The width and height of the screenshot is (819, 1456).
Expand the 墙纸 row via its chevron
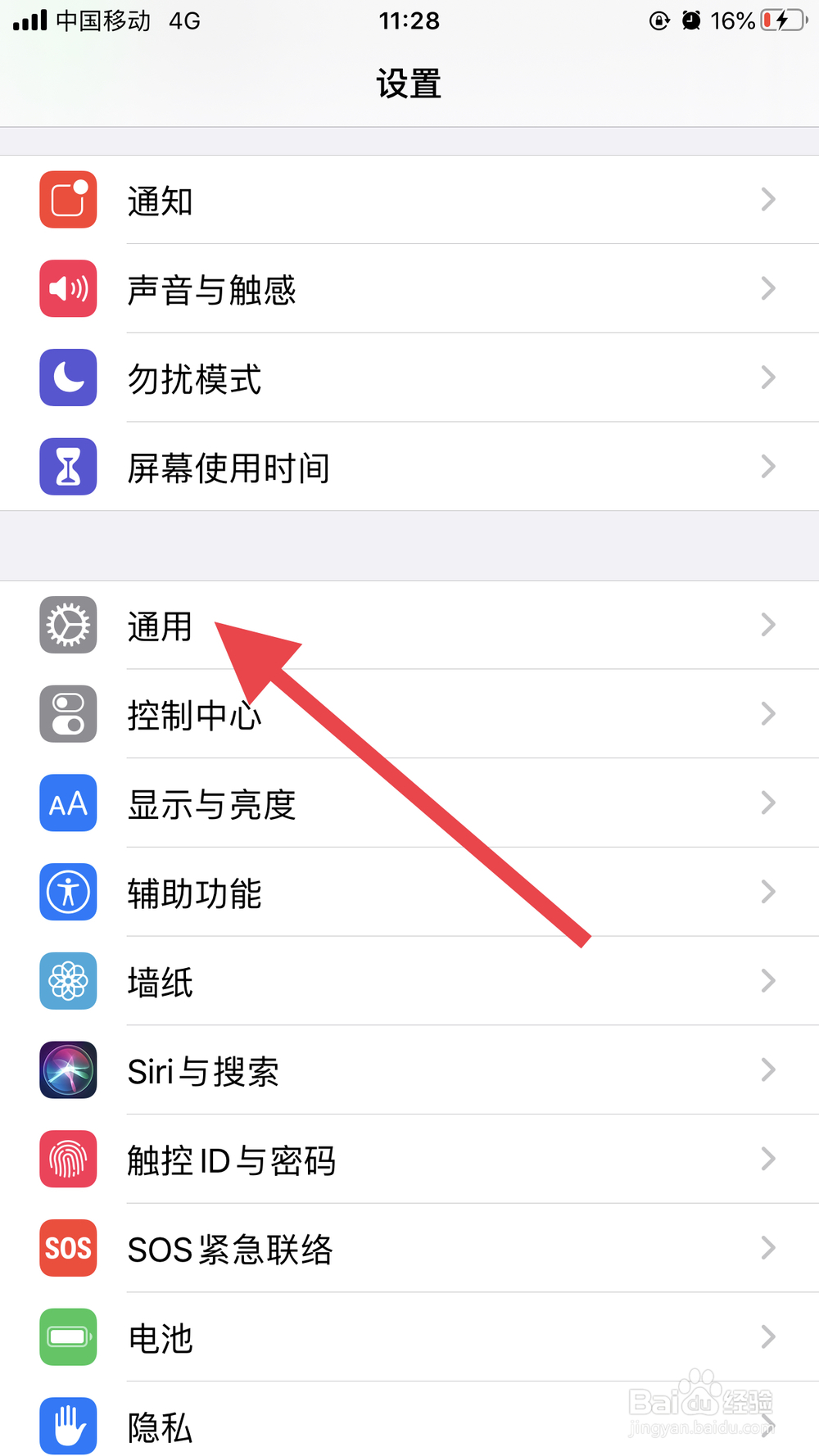click(767, 981)
